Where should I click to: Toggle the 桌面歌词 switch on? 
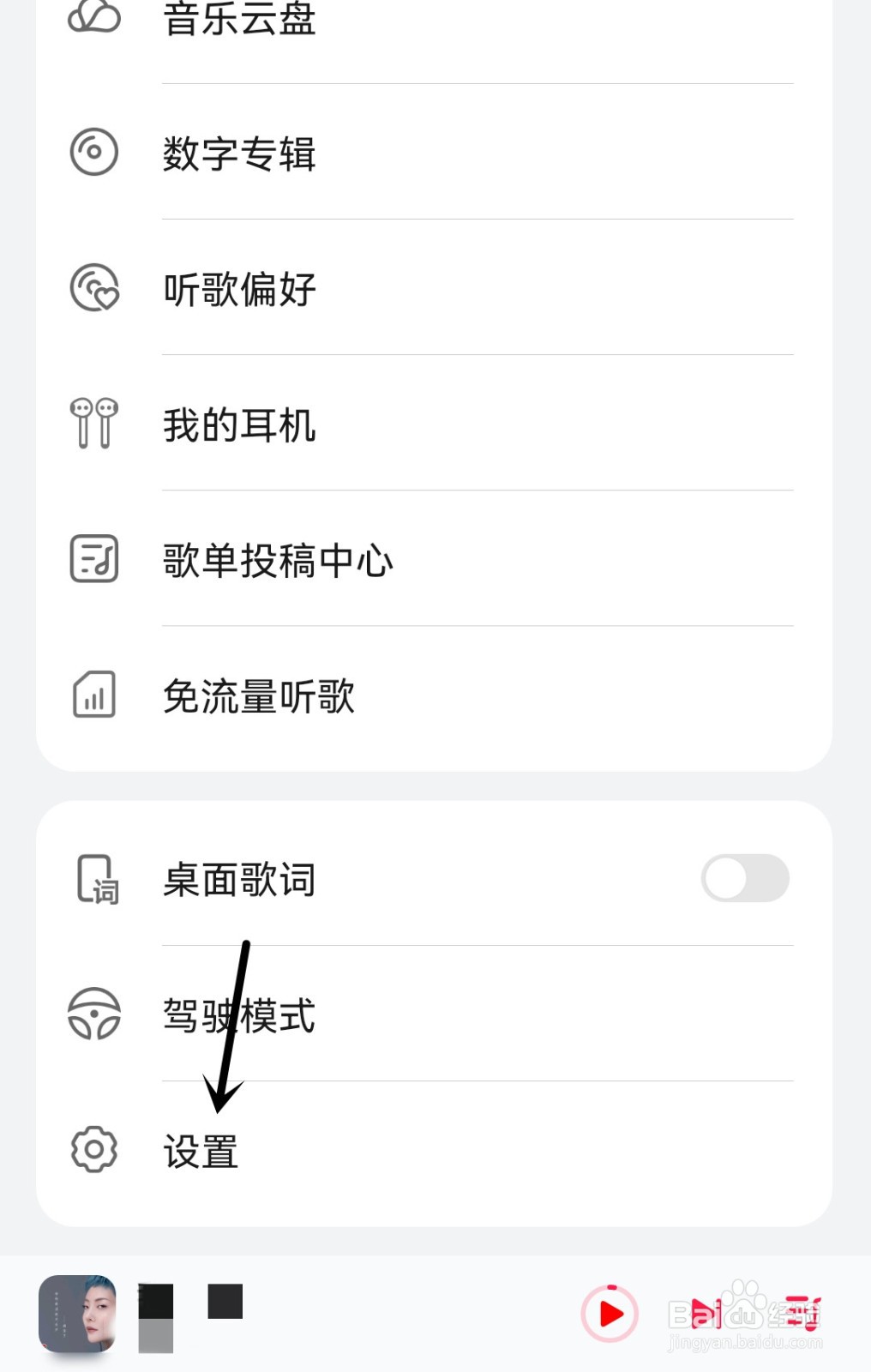pos(744,878)
